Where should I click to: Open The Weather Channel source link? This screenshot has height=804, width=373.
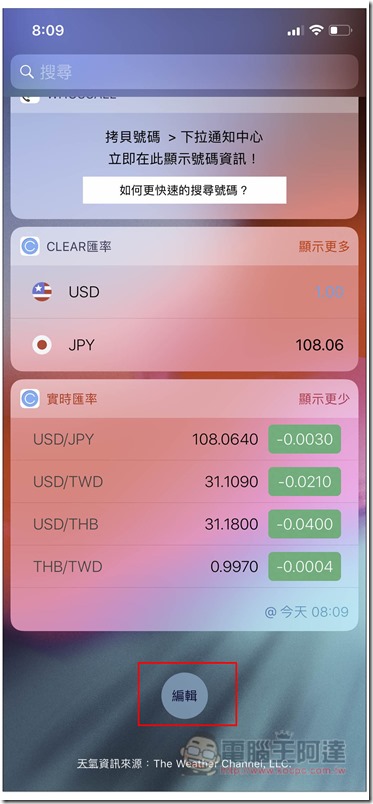(222, 764)
